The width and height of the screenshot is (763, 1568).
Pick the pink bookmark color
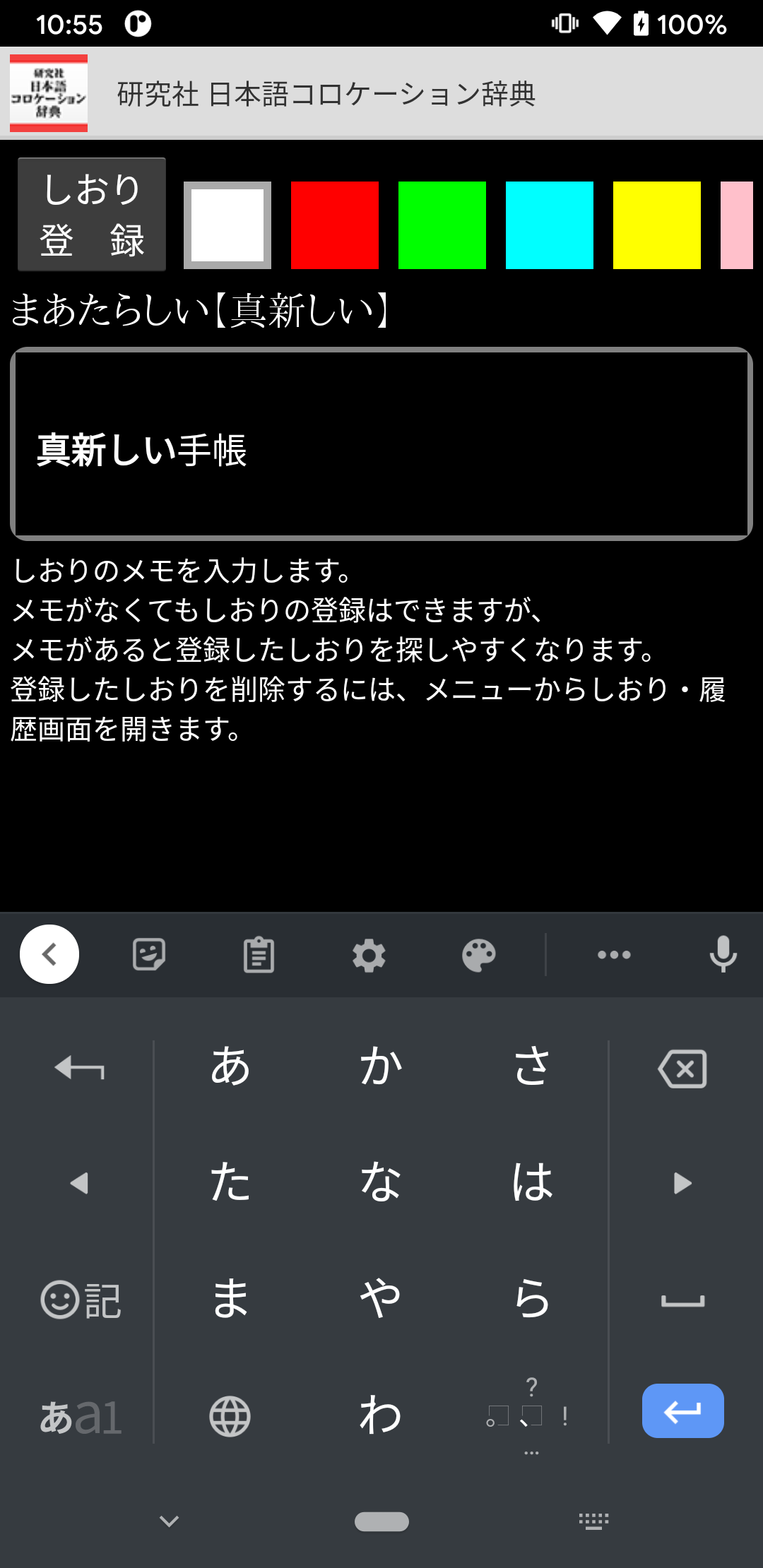click(x=738, y=225)
